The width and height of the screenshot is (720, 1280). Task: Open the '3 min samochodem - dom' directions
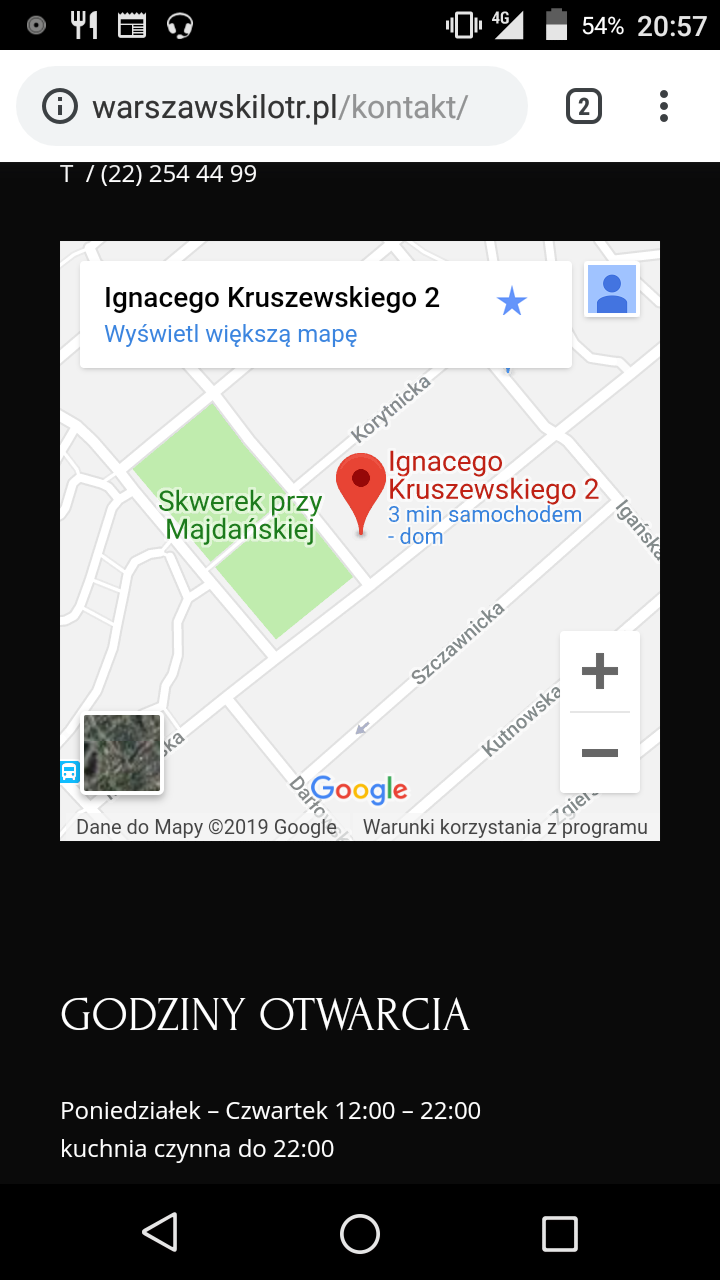484,525
